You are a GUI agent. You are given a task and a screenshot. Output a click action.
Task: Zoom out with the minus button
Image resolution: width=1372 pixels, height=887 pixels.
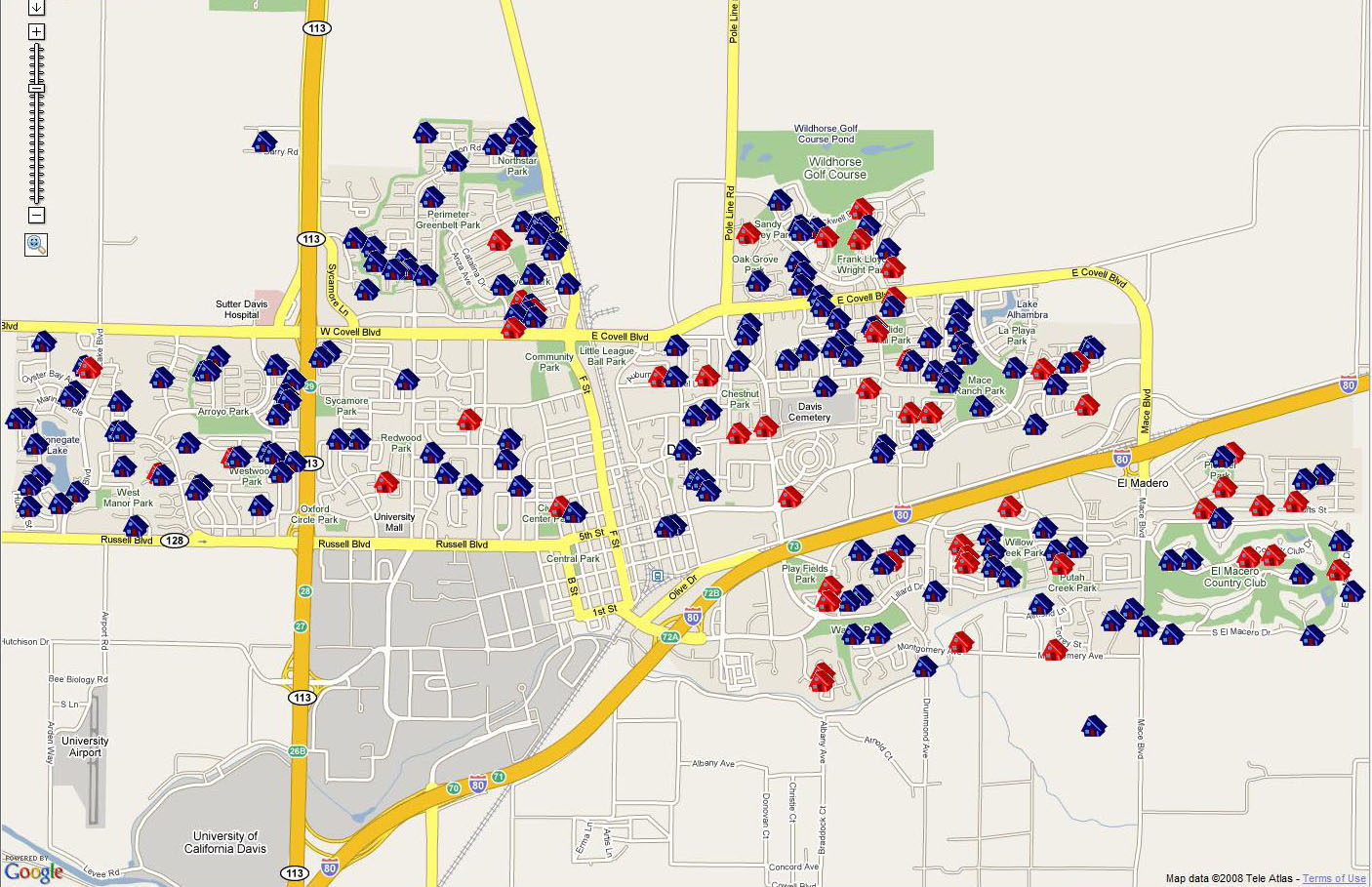pyautogui.click(x=36, y=215)
